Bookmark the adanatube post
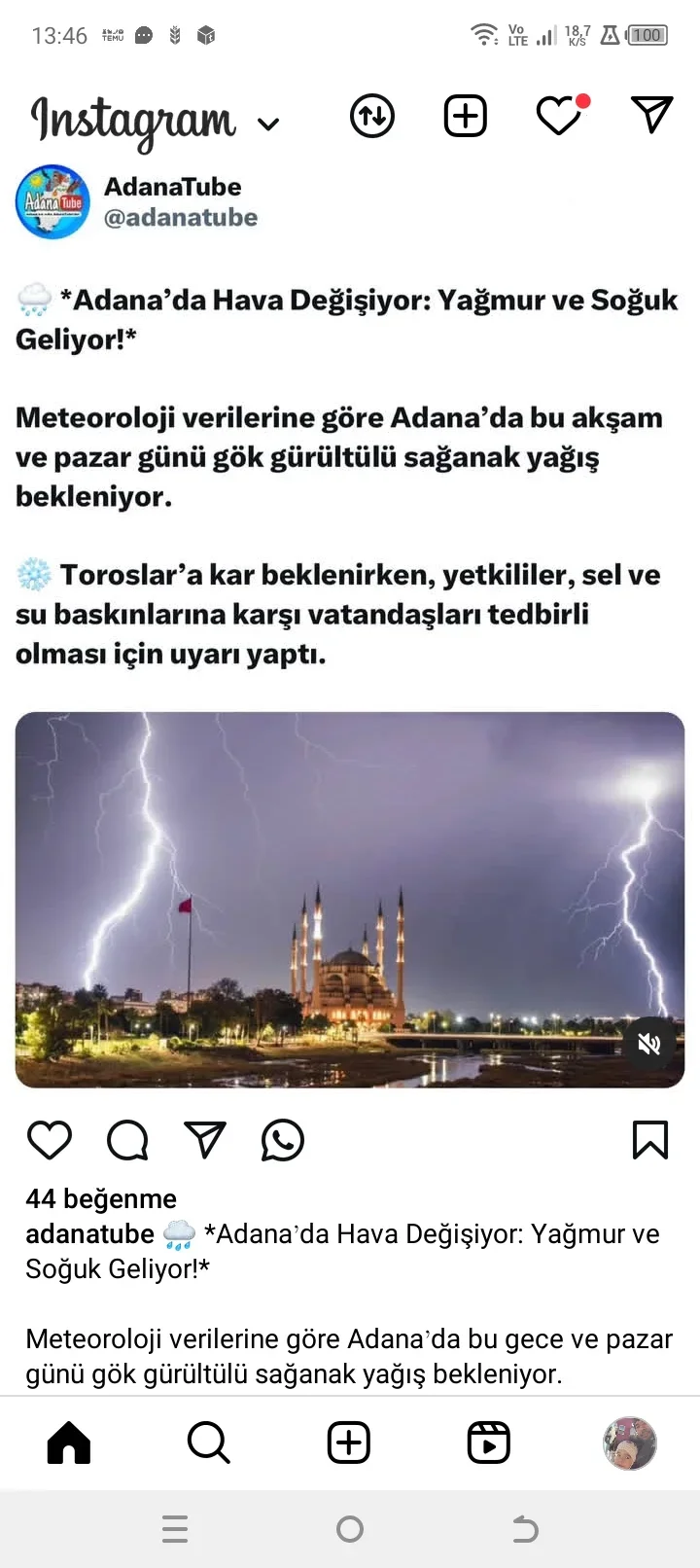The image size is (700, 1568). pos(650,1140)
